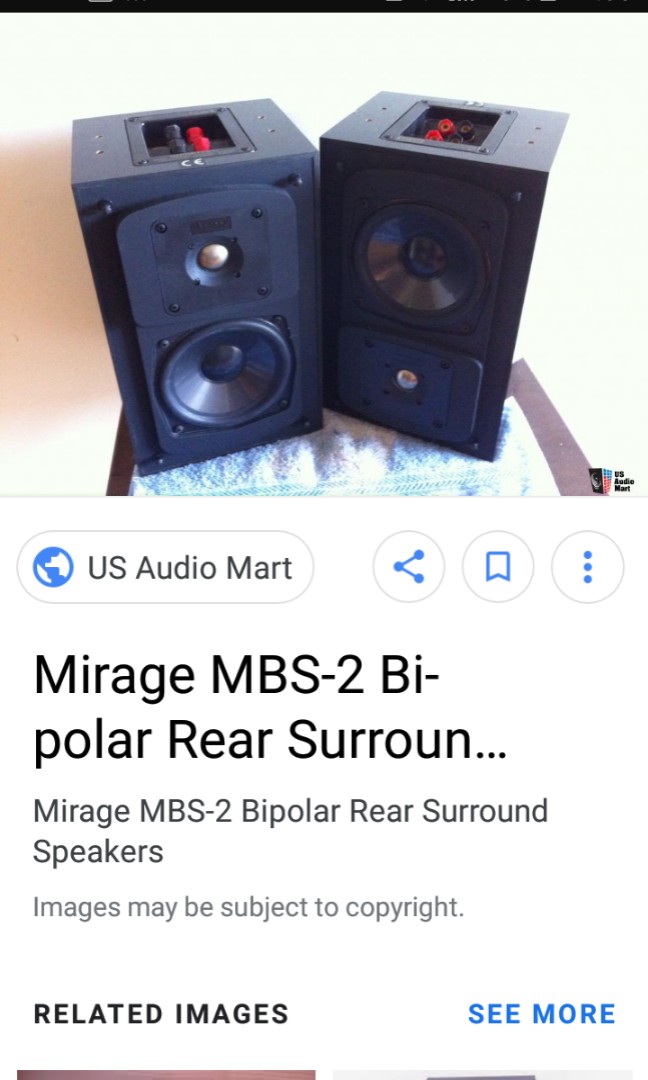Open the three-dot overflow menu
648x1080 pixels.
pyautogui.click(x=587, y=568)
